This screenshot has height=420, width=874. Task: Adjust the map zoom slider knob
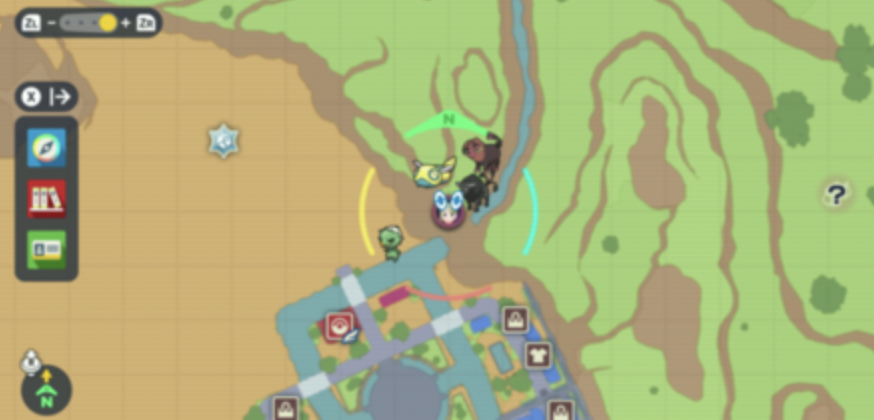(108, 23)
